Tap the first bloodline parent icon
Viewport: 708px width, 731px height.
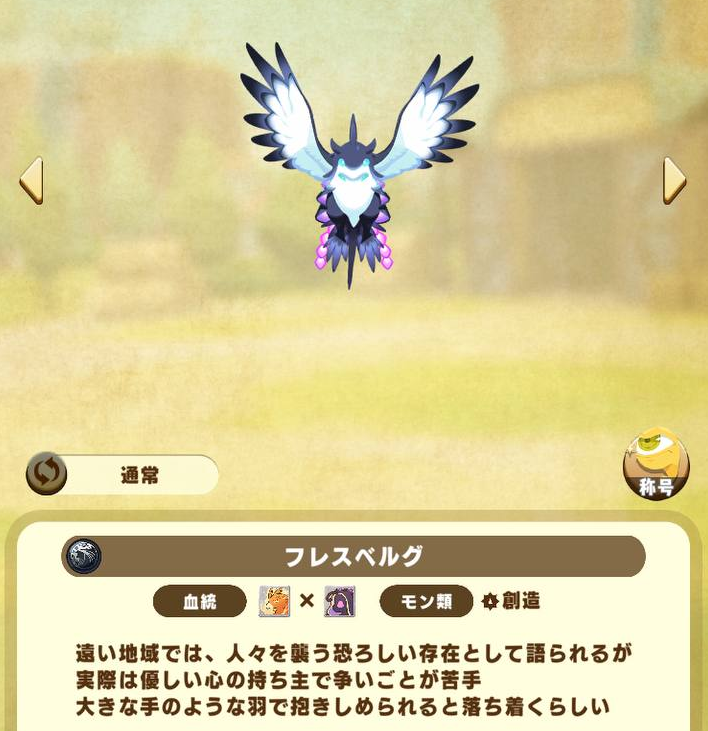coord(274,601)
